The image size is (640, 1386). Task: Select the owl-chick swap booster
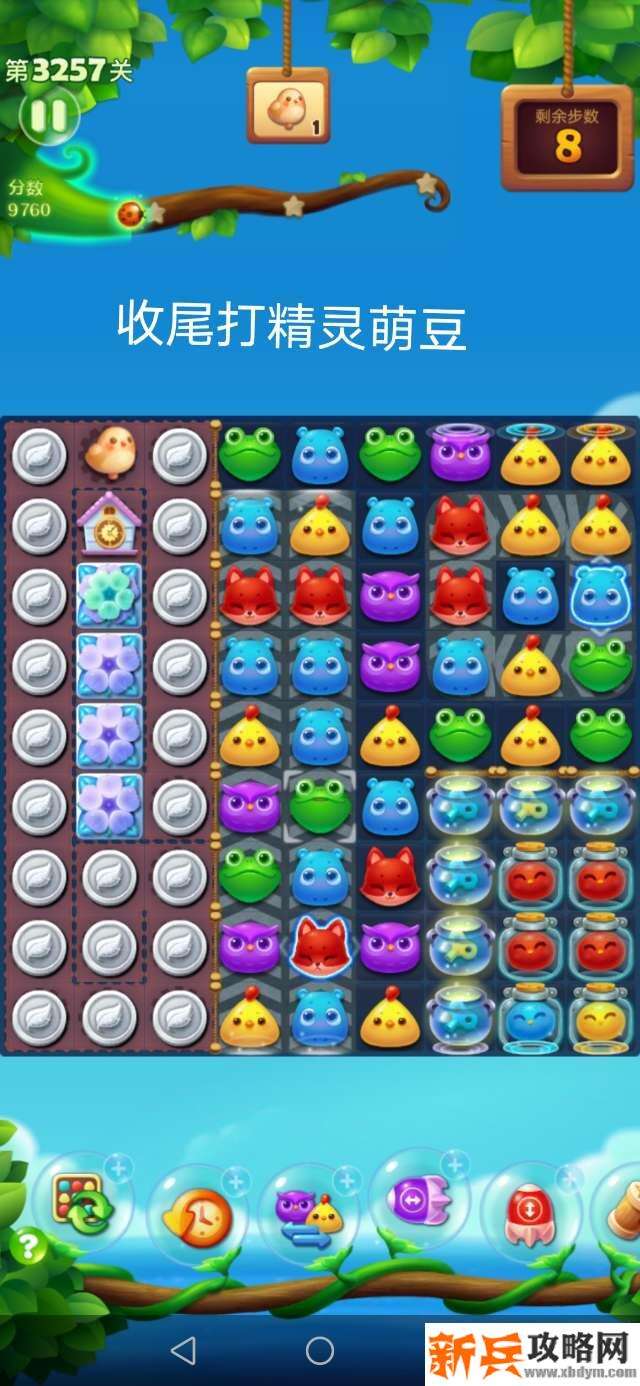pos(308,1213)
